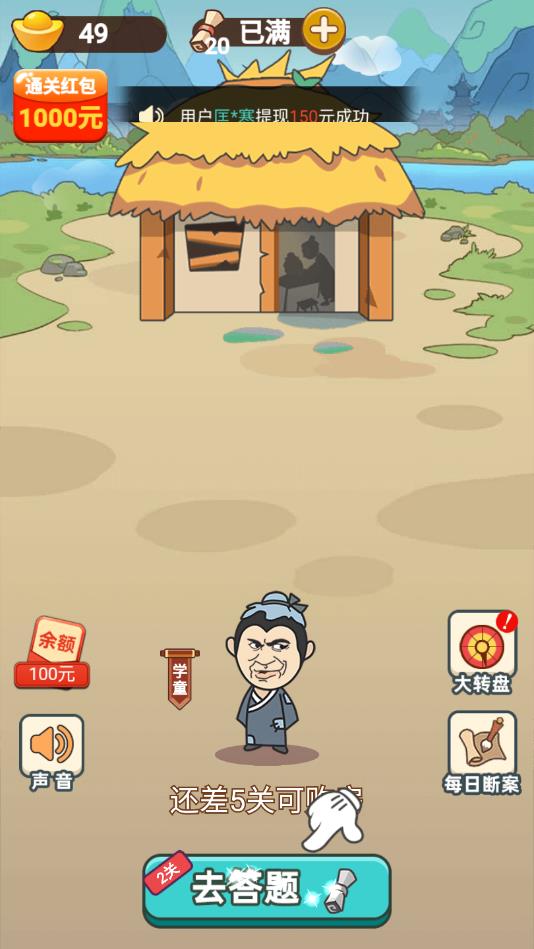The height and width of the screenshot is (949, 534).
Task: Open the 余额 100元 balance
Action: 52,652
